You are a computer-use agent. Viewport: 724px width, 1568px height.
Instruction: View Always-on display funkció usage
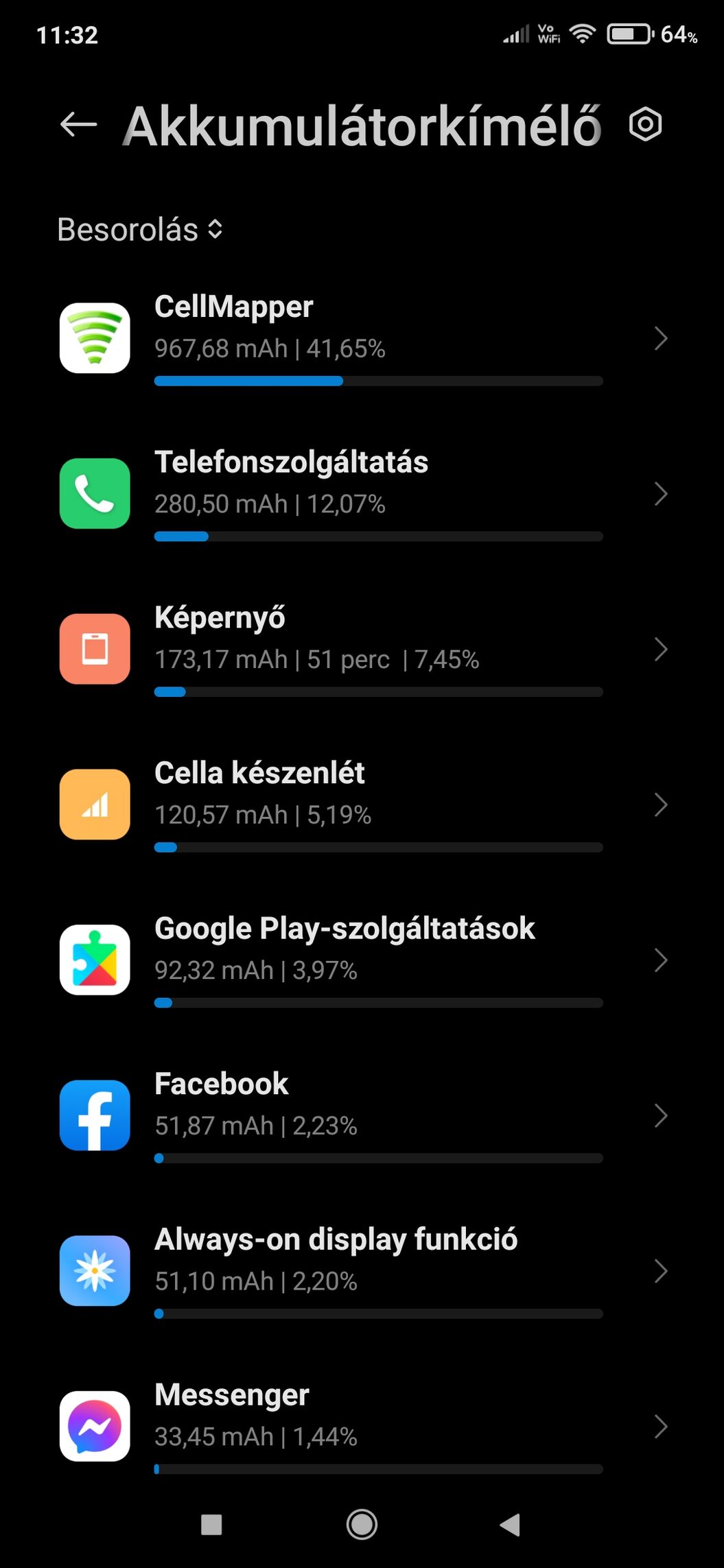coord(362,1272)
